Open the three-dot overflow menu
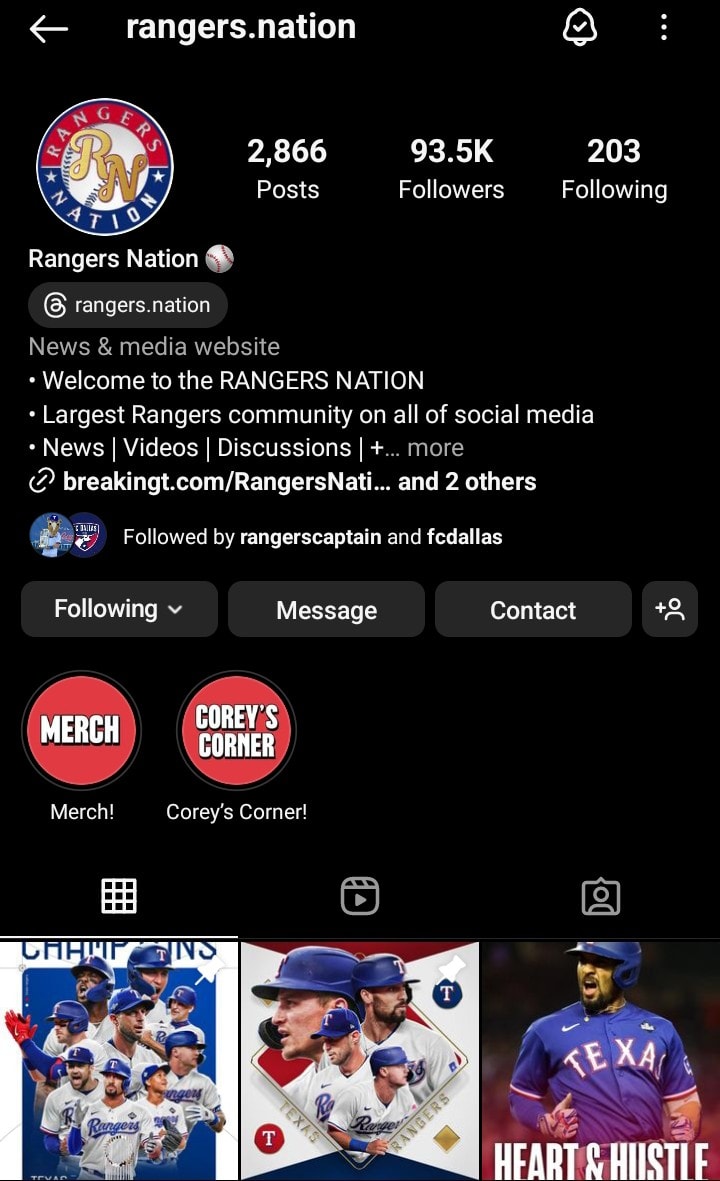Viewport: 720px width, 1181px height. coord(664,28)
